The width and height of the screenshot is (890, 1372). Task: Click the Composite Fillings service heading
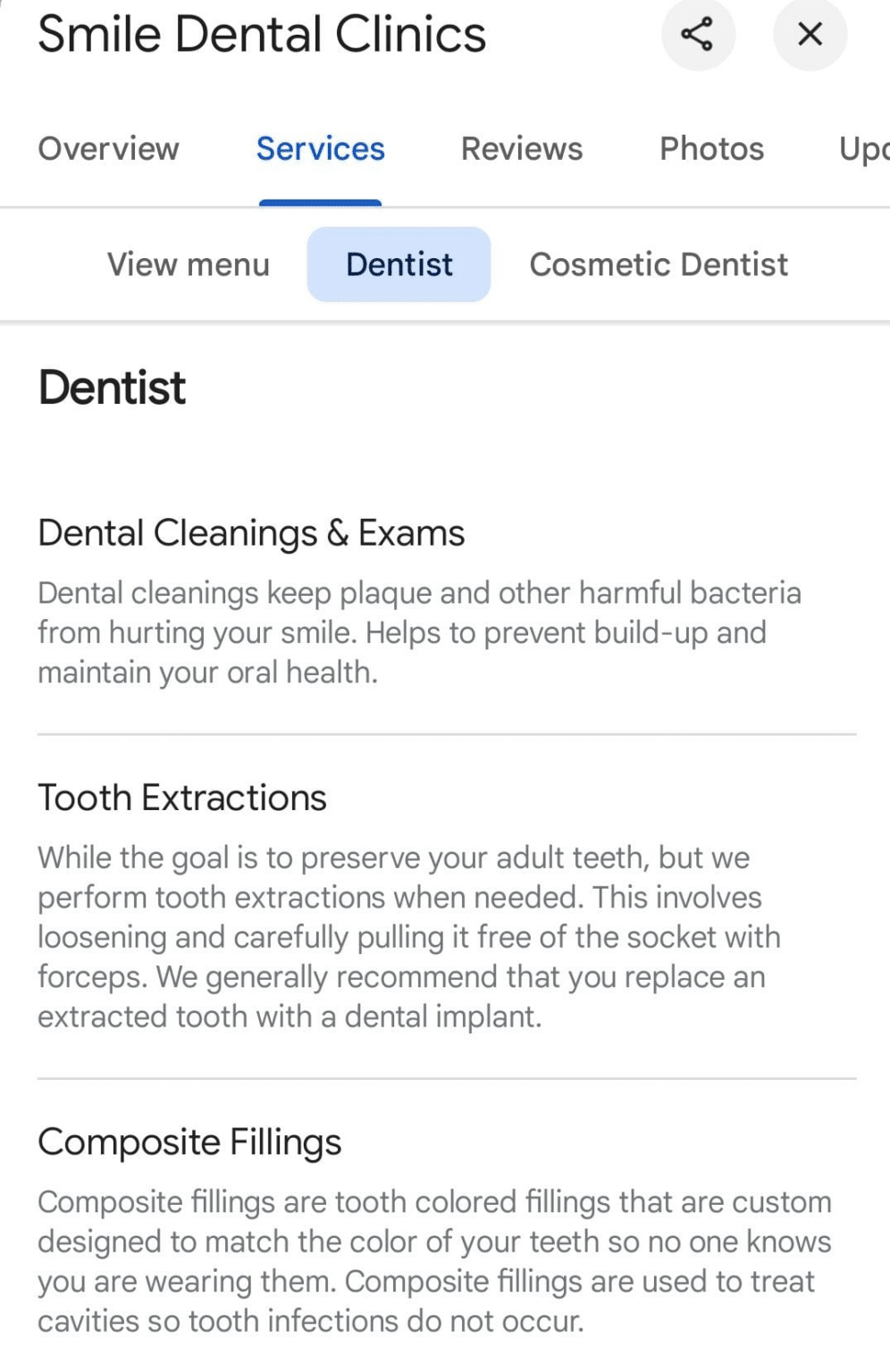click(x=189, y=1142)
